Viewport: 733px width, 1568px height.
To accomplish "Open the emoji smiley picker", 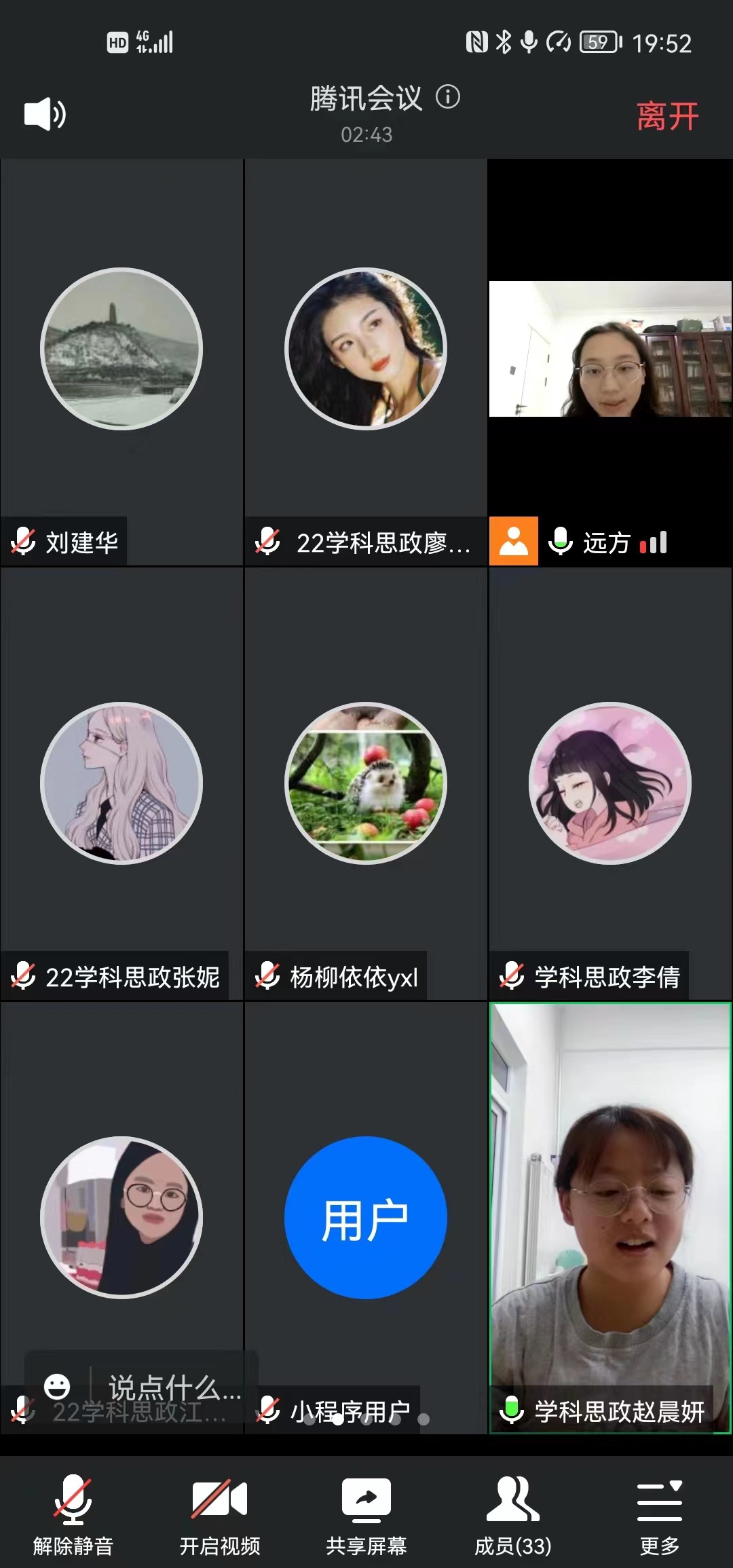I will [x=57, y=1386].
